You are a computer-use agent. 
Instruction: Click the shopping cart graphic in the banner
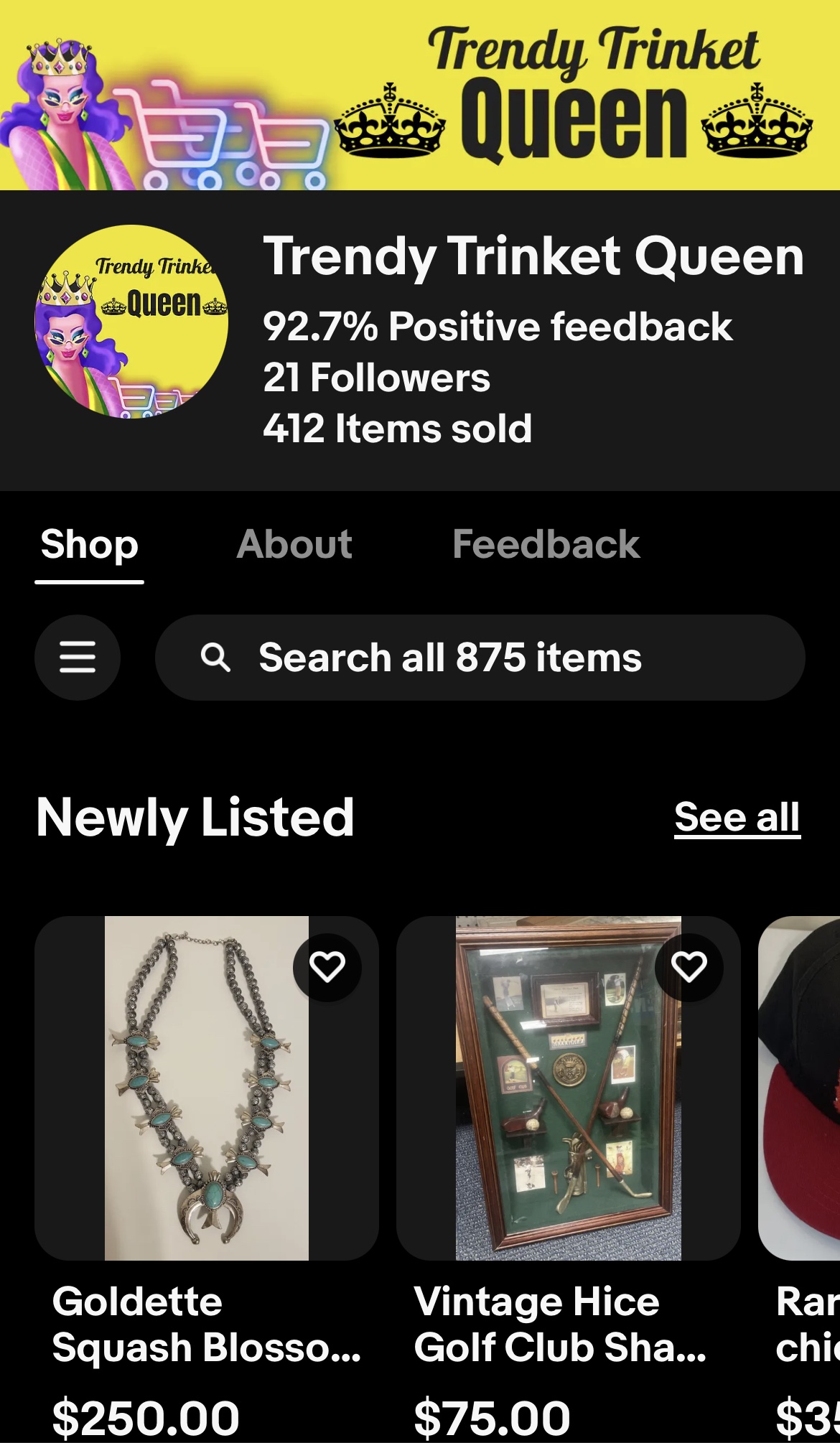click(215, 133)
